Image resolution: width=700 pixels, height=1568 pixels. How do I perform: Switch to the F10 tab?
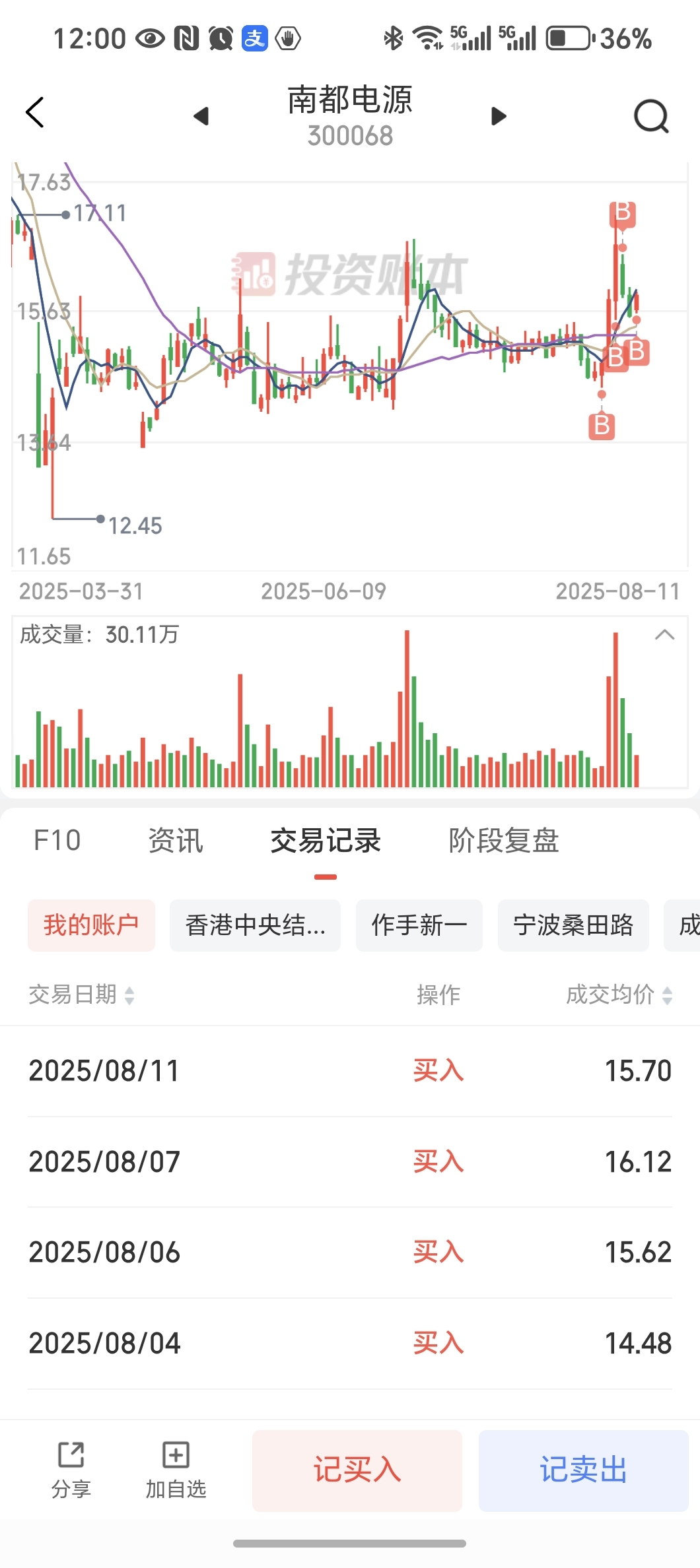tap(57, 841)
